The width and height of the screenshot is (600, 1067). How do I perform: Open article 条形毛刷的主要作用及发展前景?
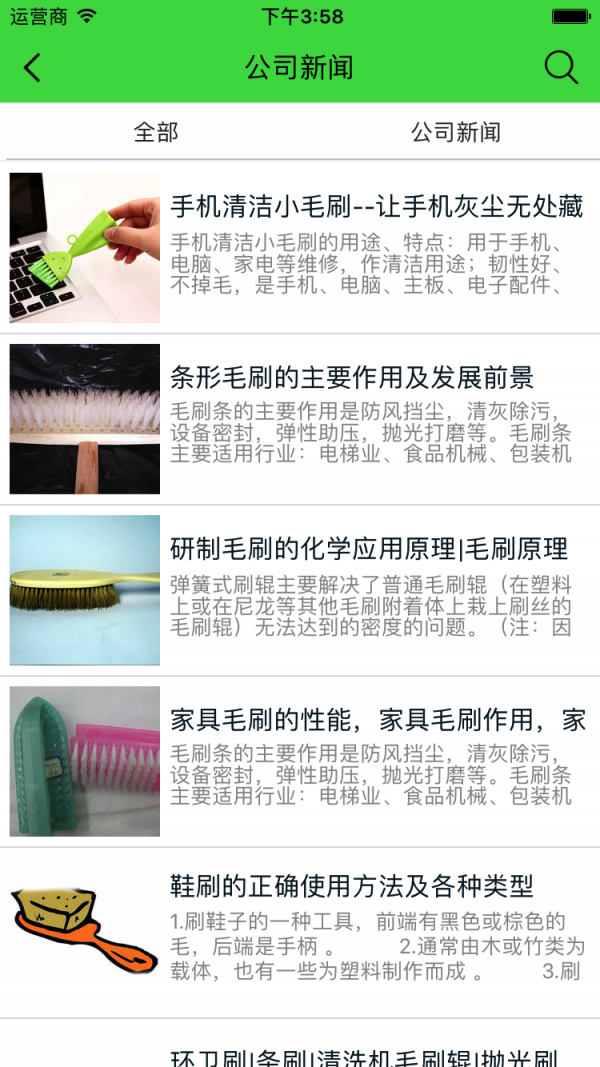[352, 378]
